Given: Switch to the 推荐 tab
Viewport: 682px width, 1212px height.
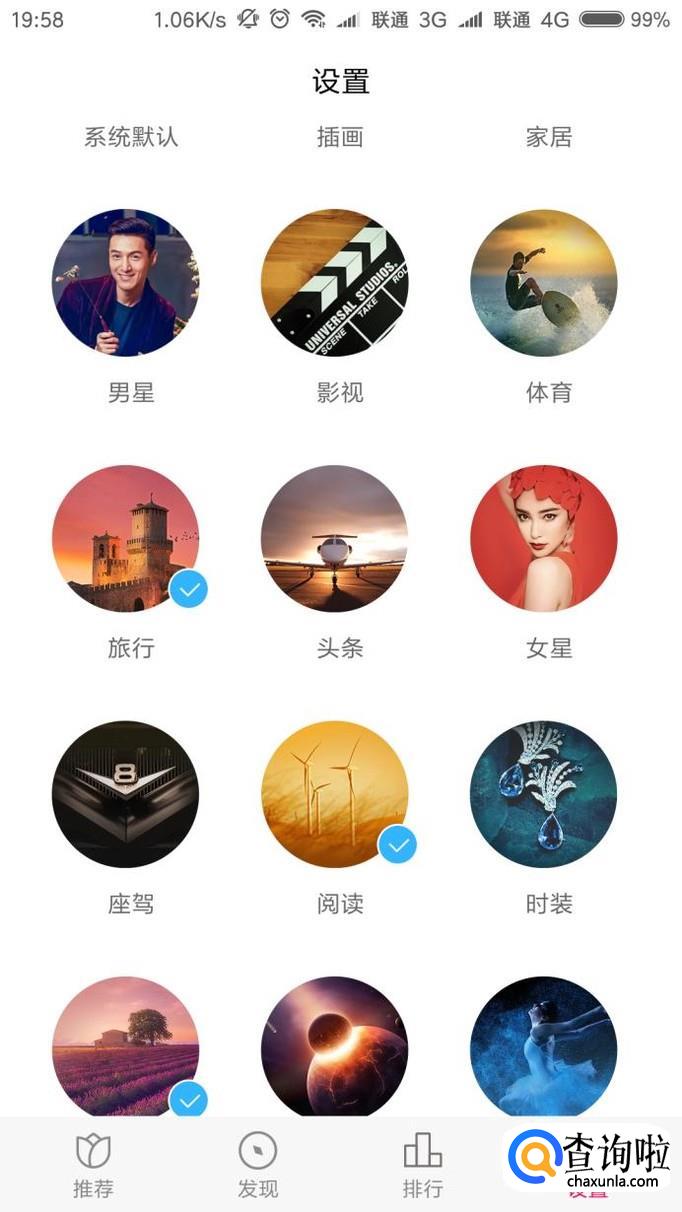Looking at the screenshot, I should (x=93, y=1166).
